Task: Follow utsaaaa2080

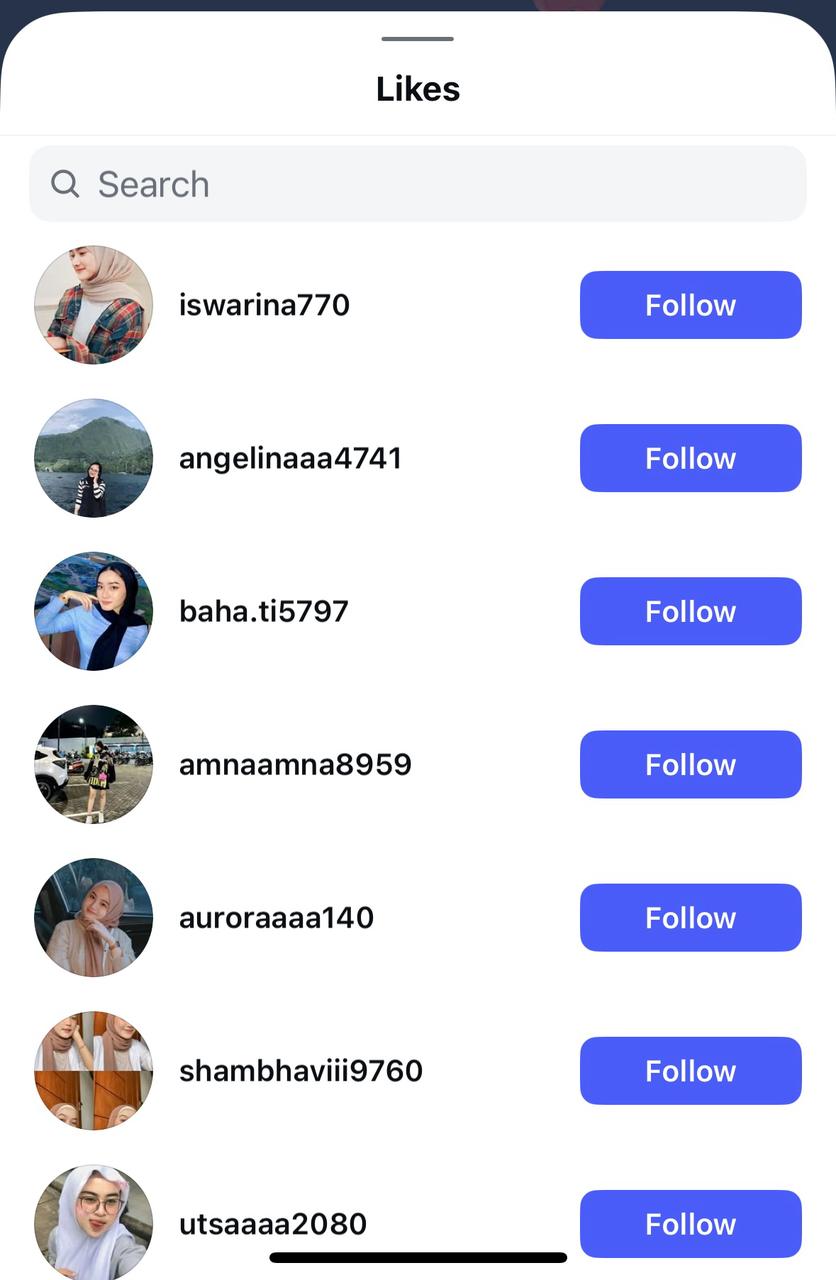Action: (x=690, y=1223)
